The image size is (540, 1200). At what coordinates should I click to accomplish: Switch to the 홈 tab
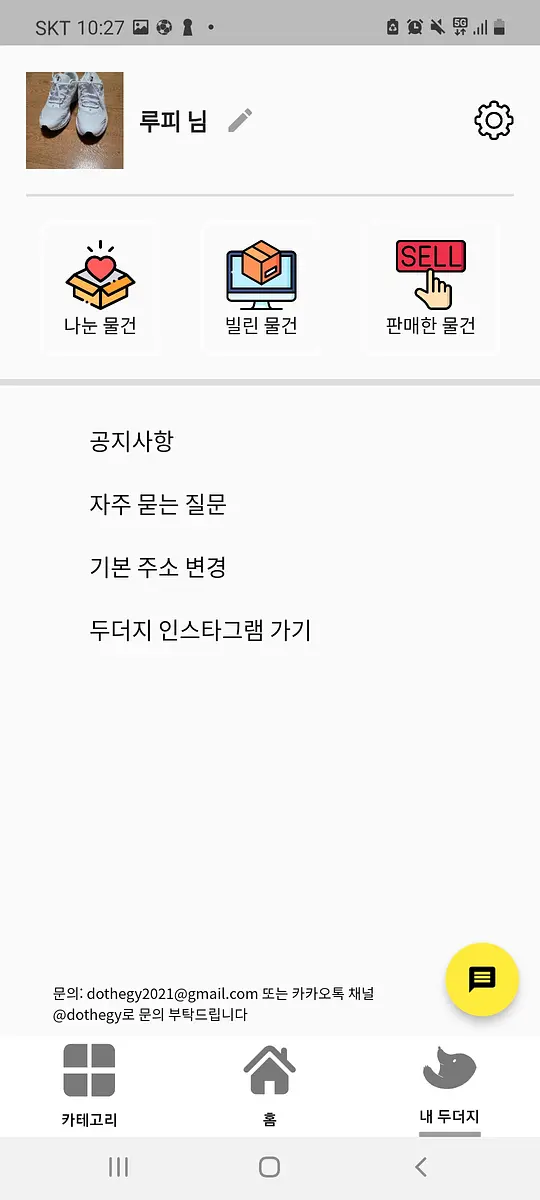[x=270, y=1085]
